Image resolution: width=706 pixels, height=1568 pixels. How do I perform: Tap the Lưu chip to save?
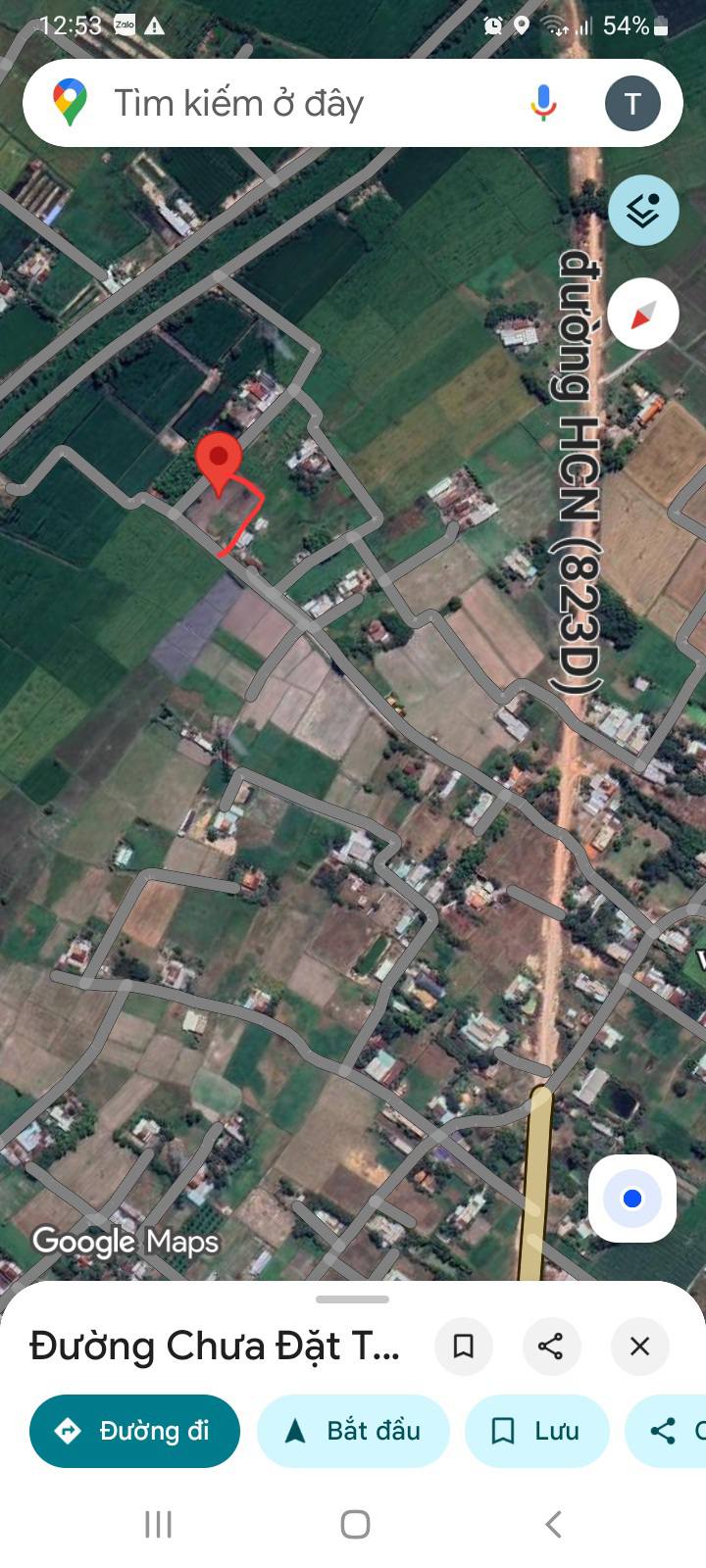(x=536, y=1431)
